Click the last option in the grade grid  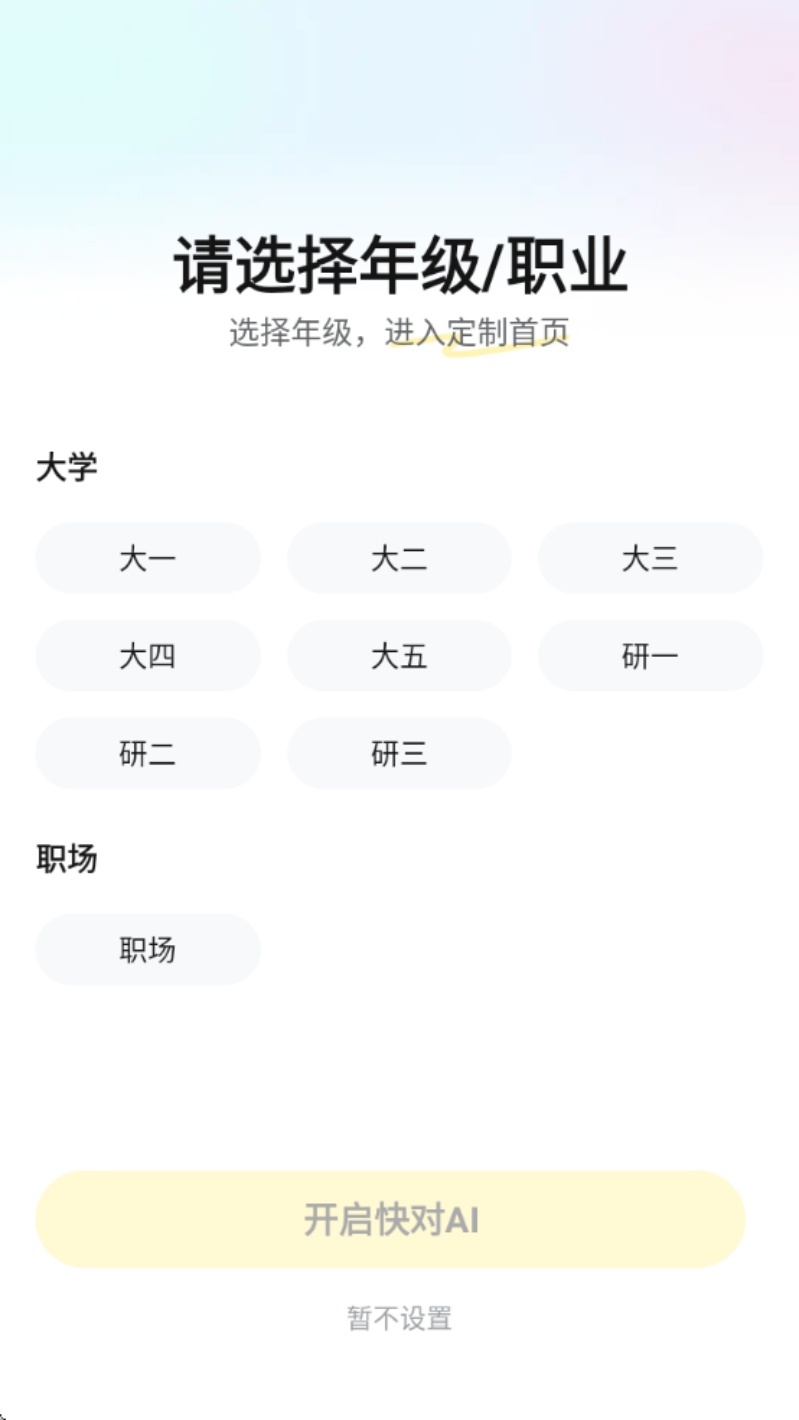pyautogui.click(x=398, y=753)
